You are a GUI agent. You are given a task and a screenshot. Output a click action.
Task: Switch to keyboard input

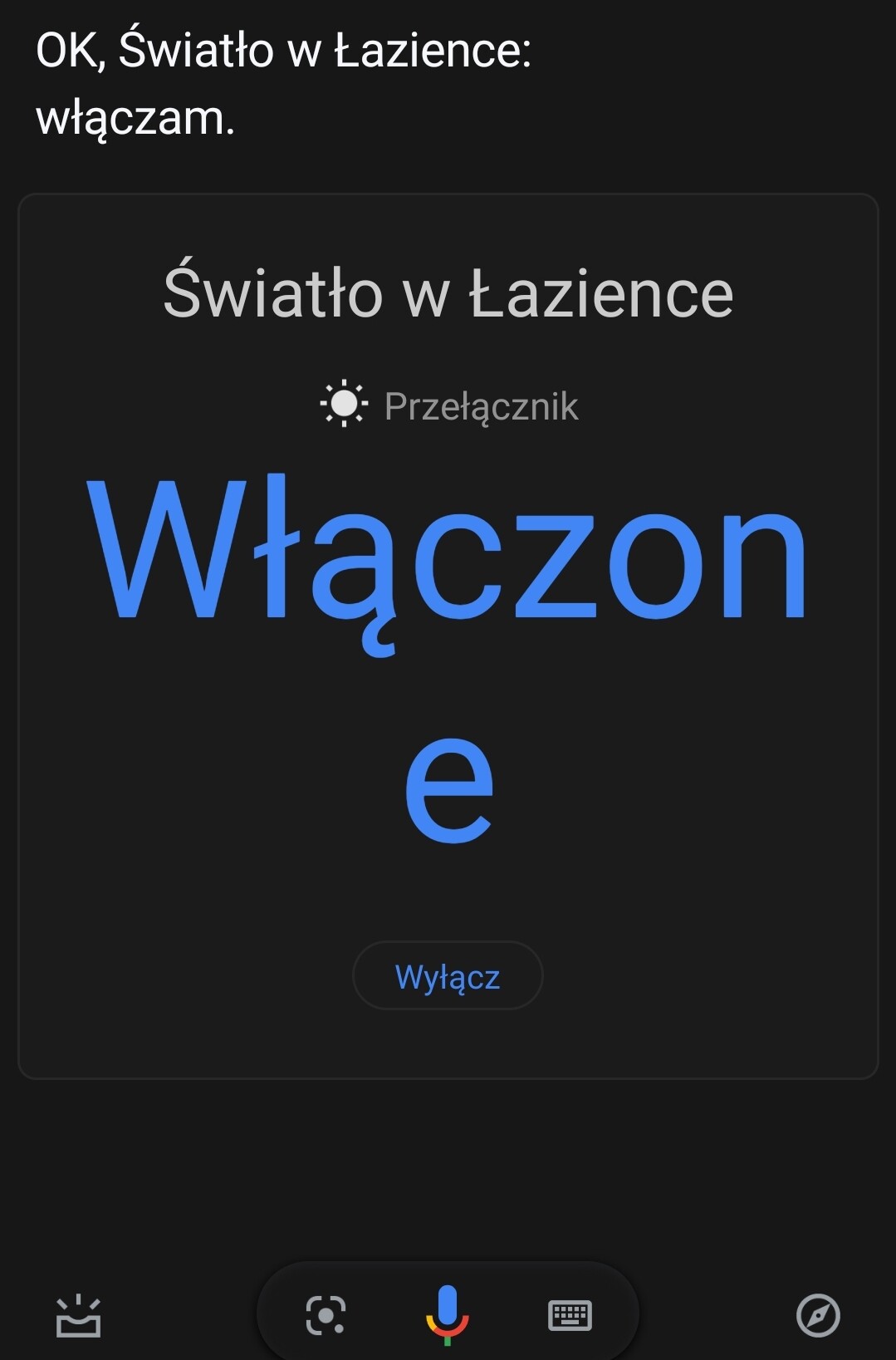[570, 1315]
